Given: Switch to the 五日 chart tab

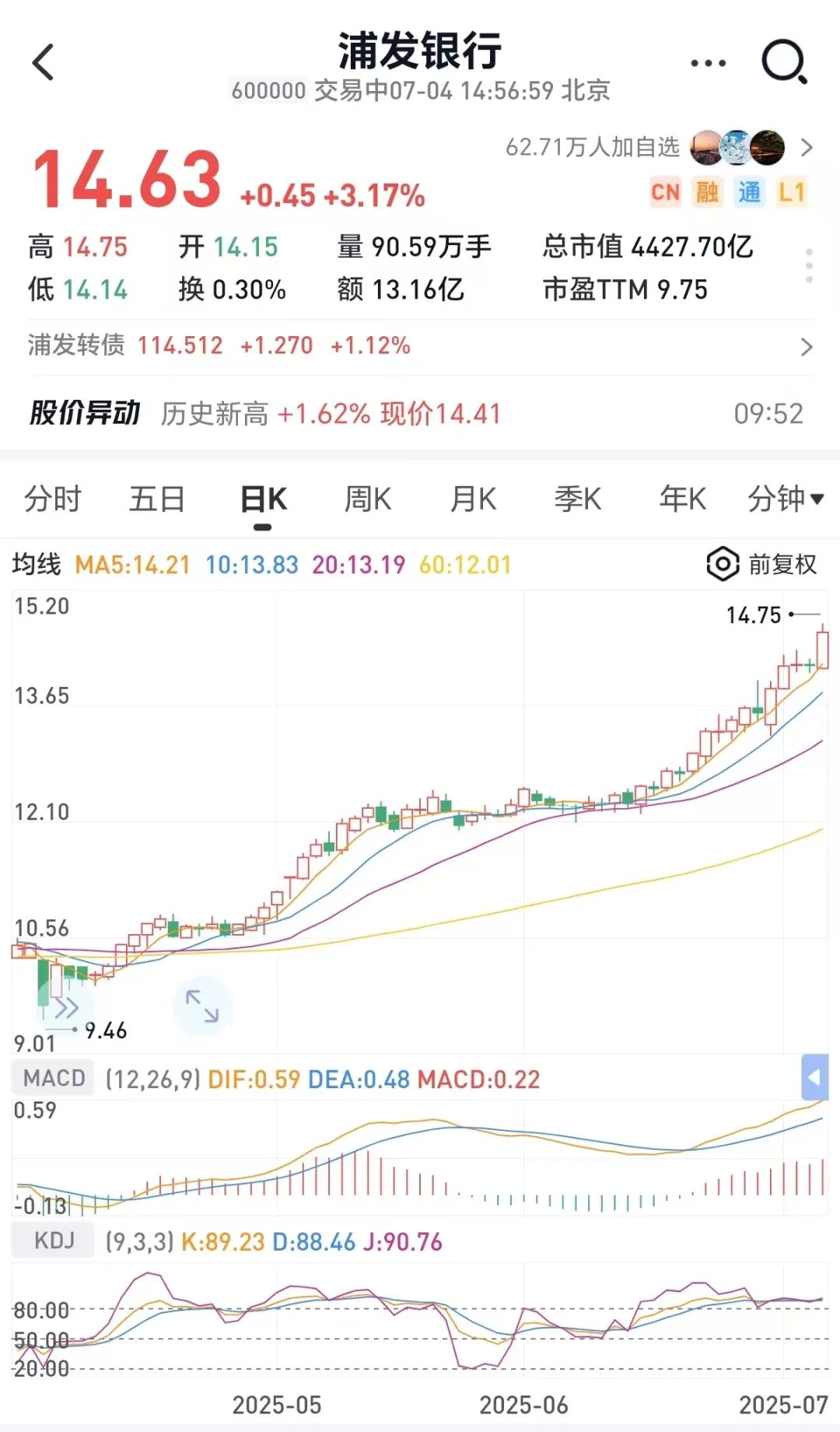Looking at the screenshot, I should tap(157, 499).
